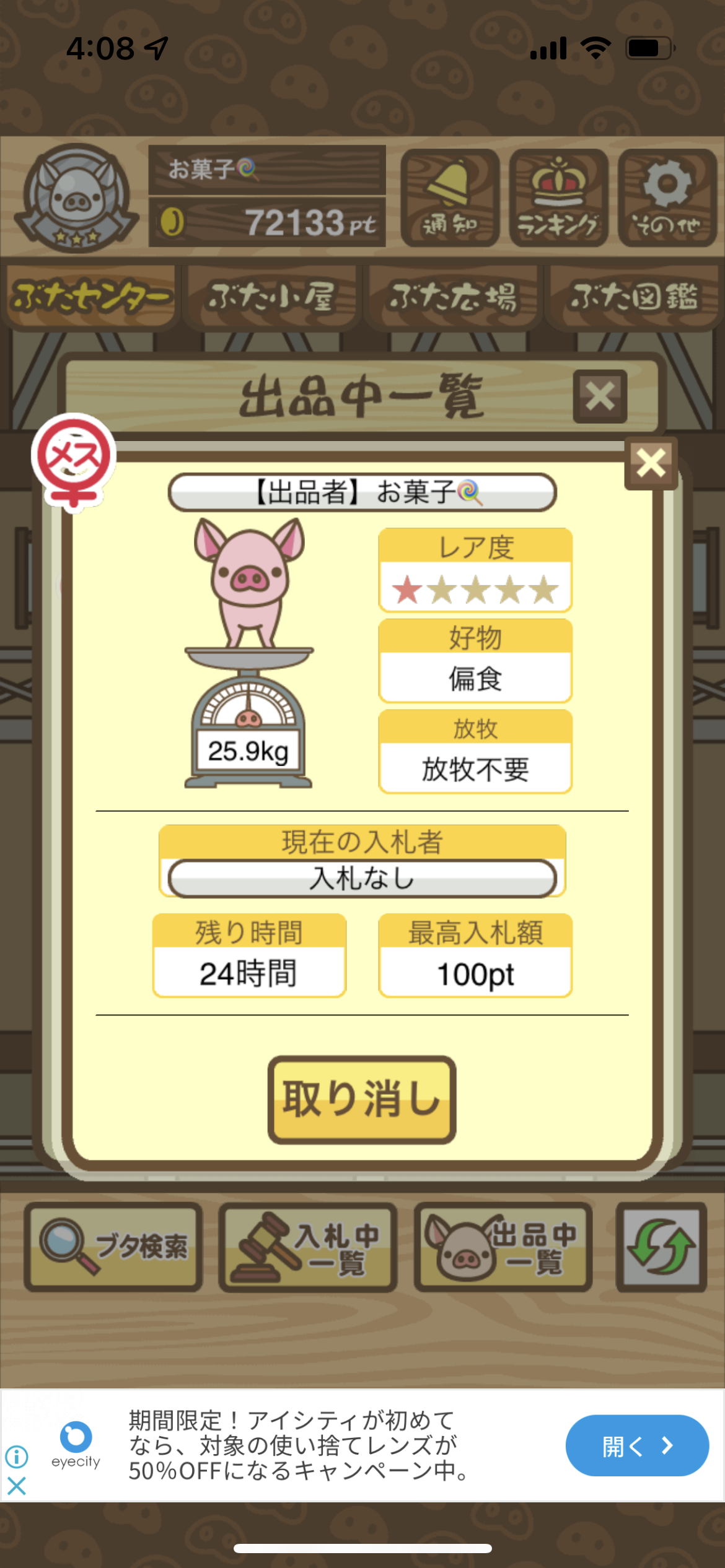Dismiss the pig listing detail popup
The width and height of the screenshot is (725, 1568).
(x=651, y=463)
